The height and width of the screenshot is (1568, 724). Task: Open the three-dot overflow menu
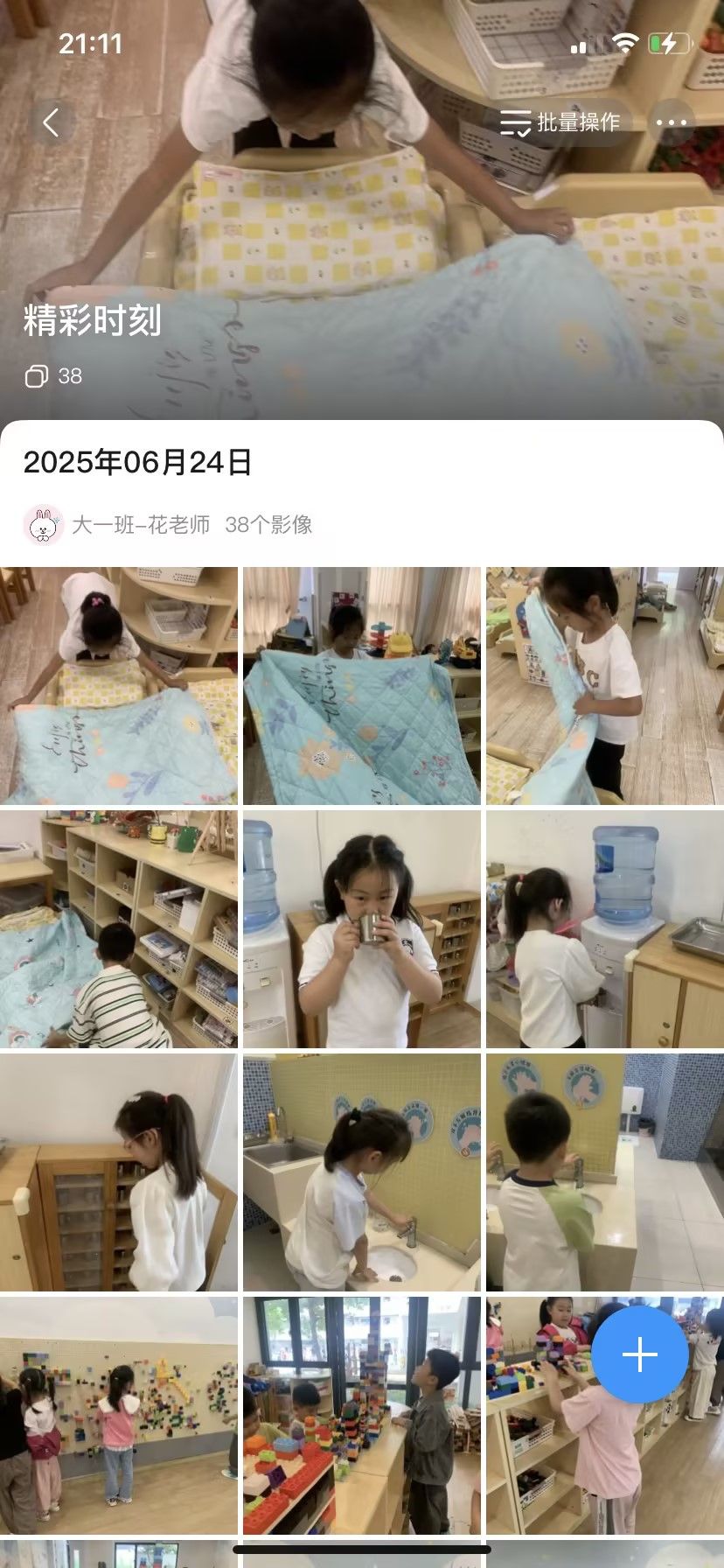coord(671,122)
